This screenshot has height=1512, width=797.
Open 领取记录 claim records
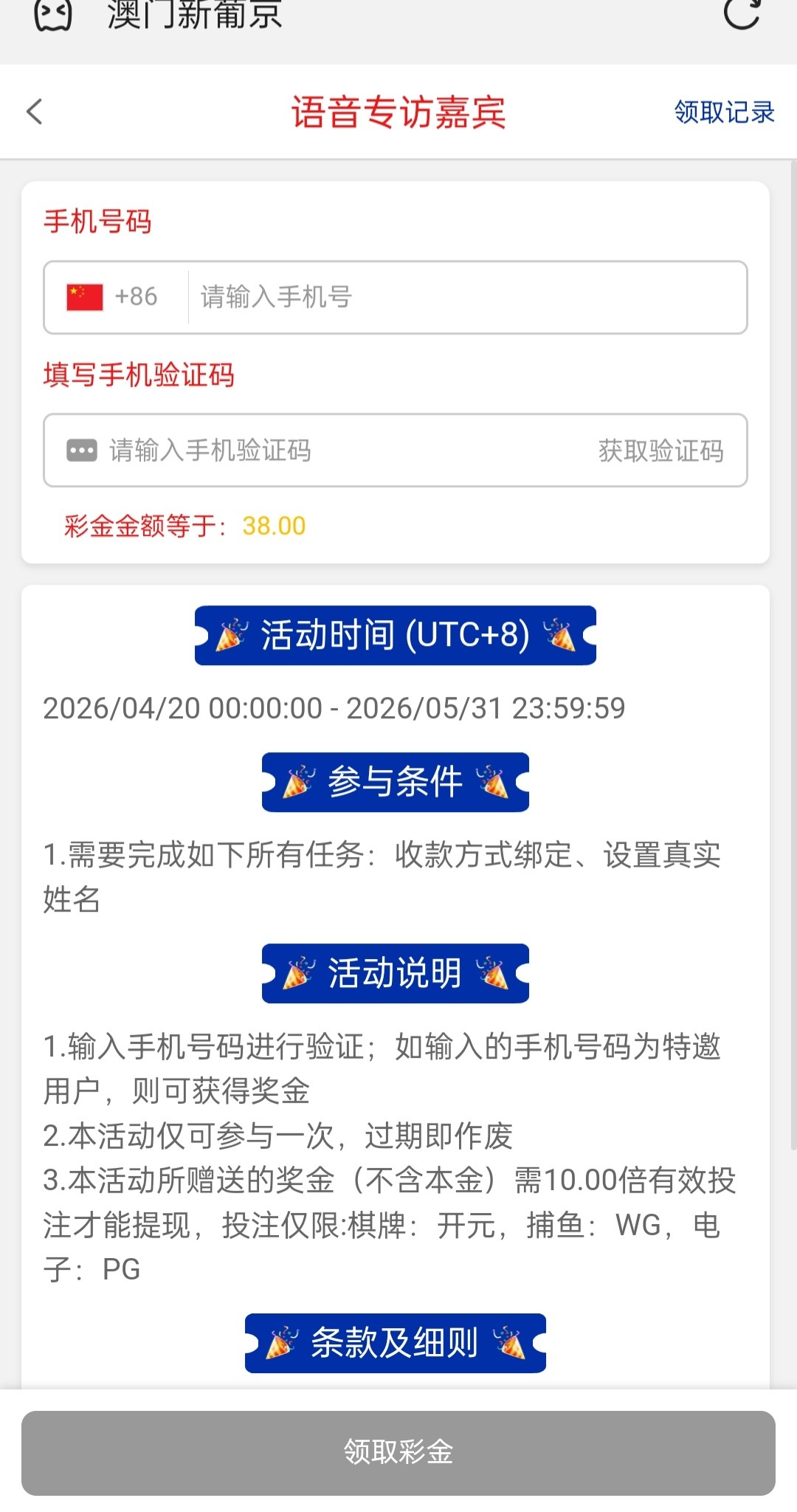(x=724, y=112)
